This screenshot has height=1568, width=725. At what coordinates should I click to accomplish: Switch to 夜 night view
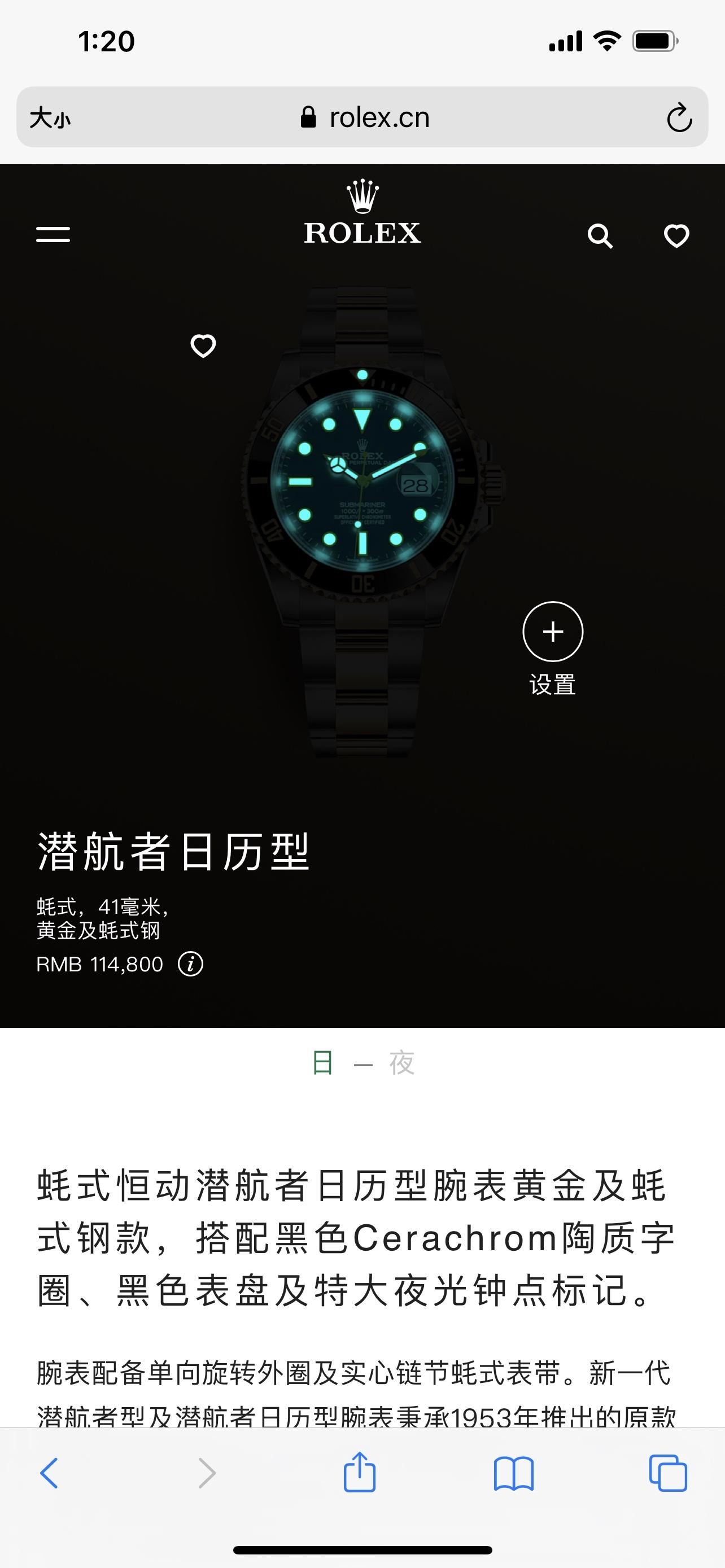pos(402,1063)
